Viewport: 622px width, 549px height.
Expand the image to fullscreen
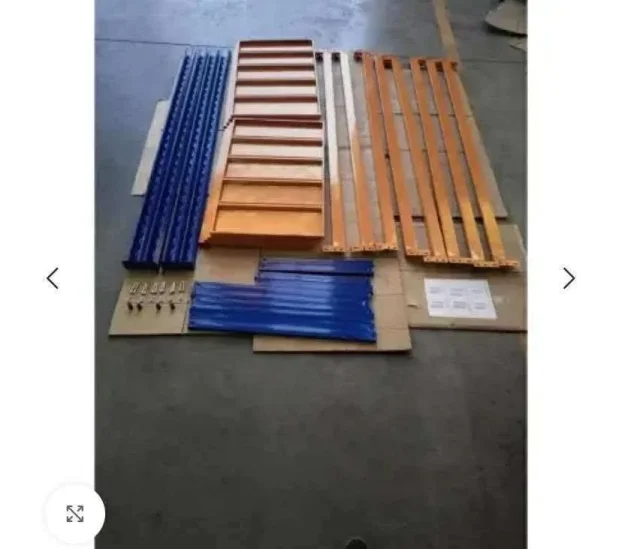[75, 514]
